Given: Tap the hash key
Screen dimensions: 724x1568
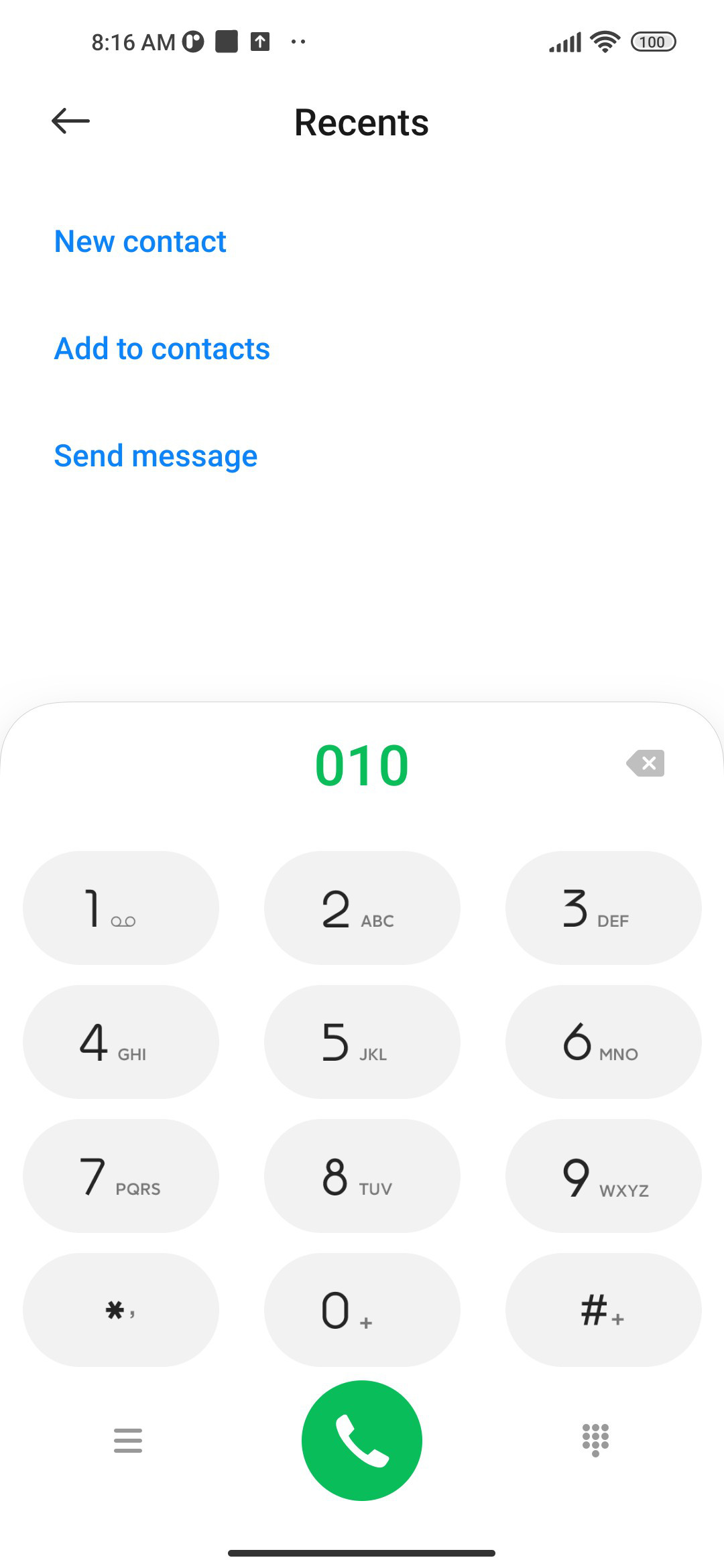Looking at the screenshot, I should pos(603,1310).
